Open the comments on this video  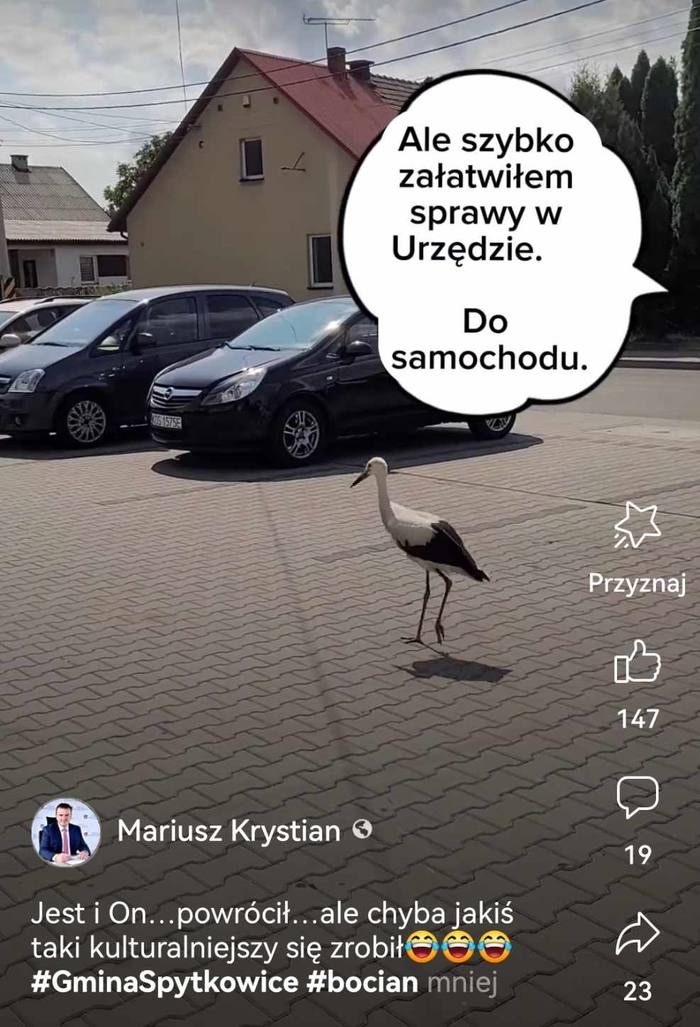(637, 797)
